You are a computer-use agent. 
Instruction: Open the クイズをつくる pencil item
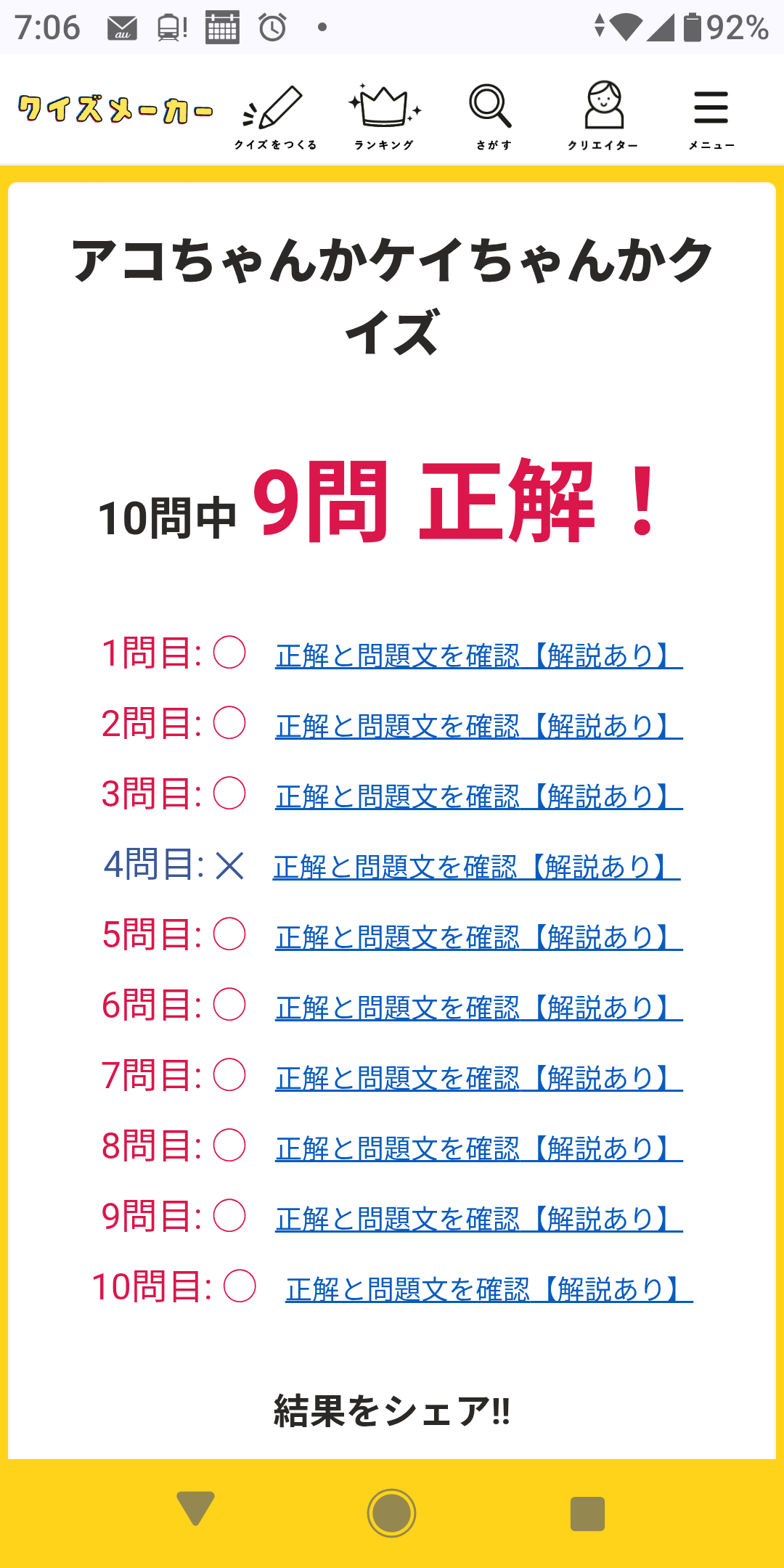coord(275,116)
